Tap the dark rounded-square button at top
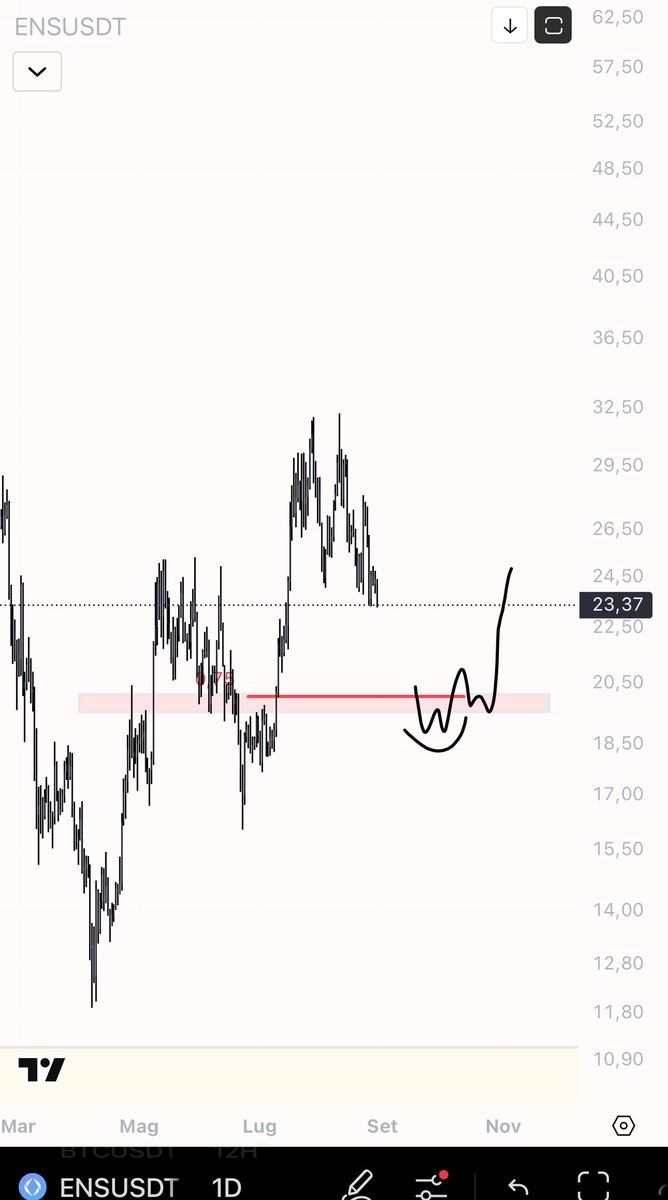Image resolution: width=668 pixels, height=1200 pixels. tap(553, 26)
